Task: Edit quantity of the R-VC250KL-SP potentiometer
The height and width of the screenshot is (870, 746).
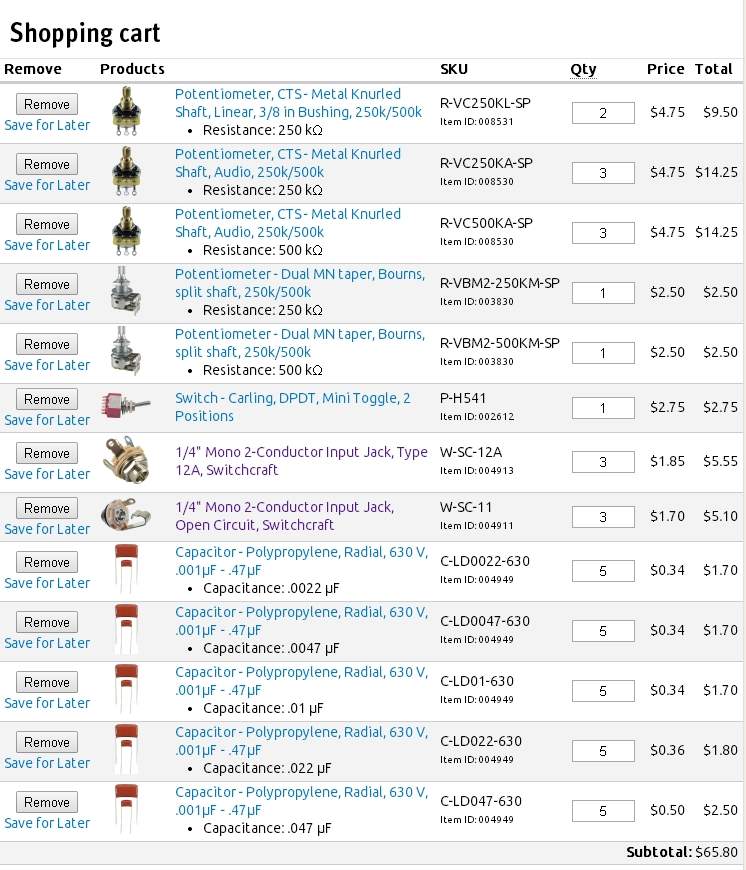Action: pos(603,113)
